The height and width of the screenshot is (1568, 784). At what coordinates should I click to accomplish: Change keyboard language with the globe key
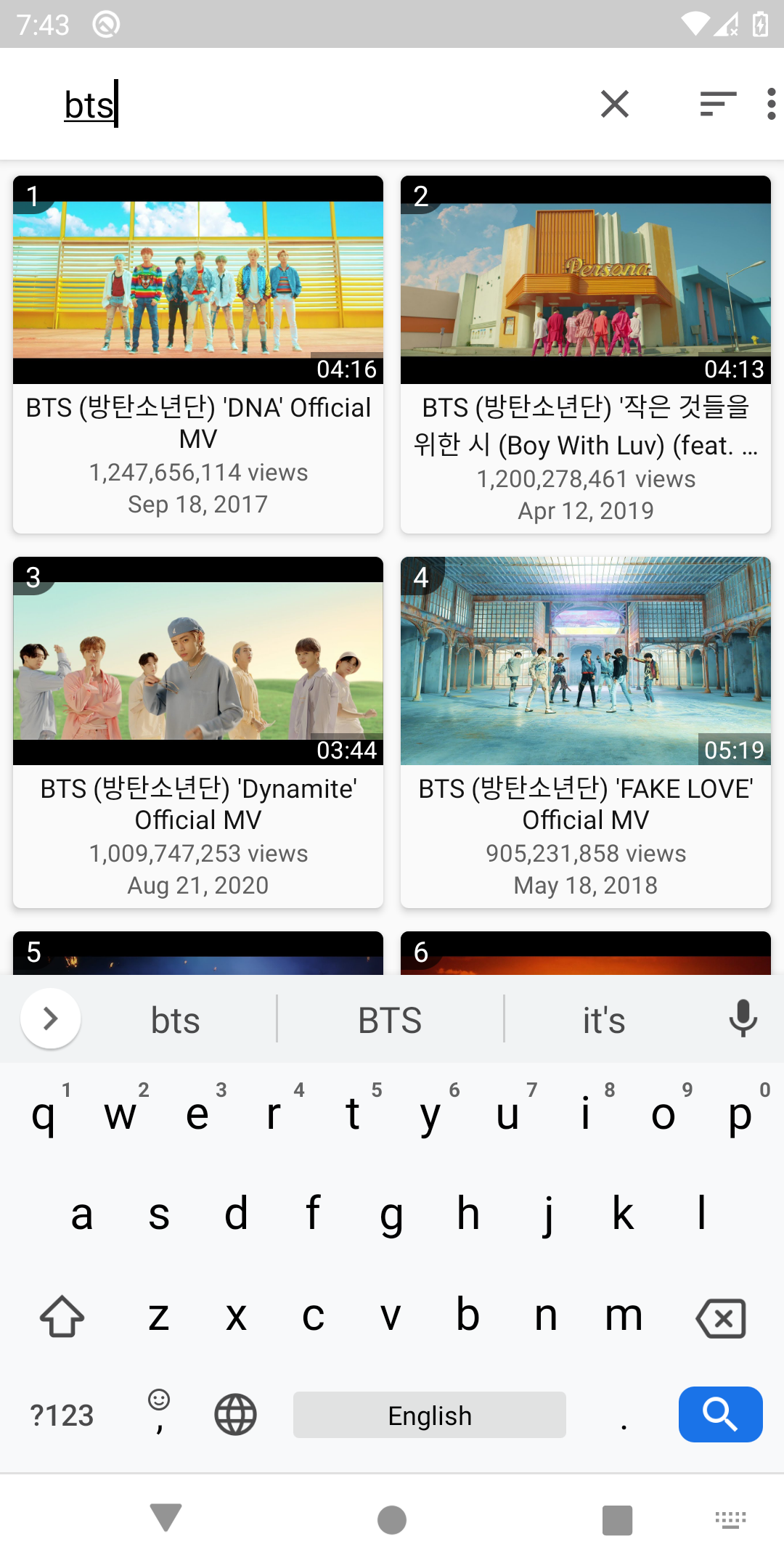click(235, 1415)
